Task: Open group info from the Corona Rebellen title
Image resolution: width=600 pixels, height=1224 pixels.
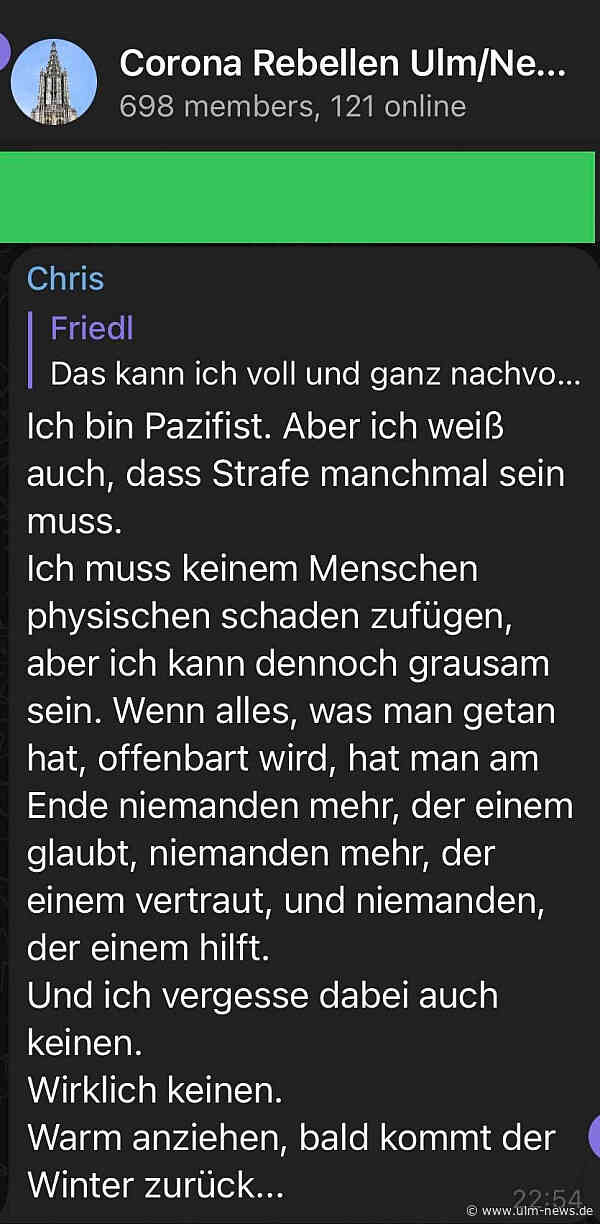Action: (342, 64)
